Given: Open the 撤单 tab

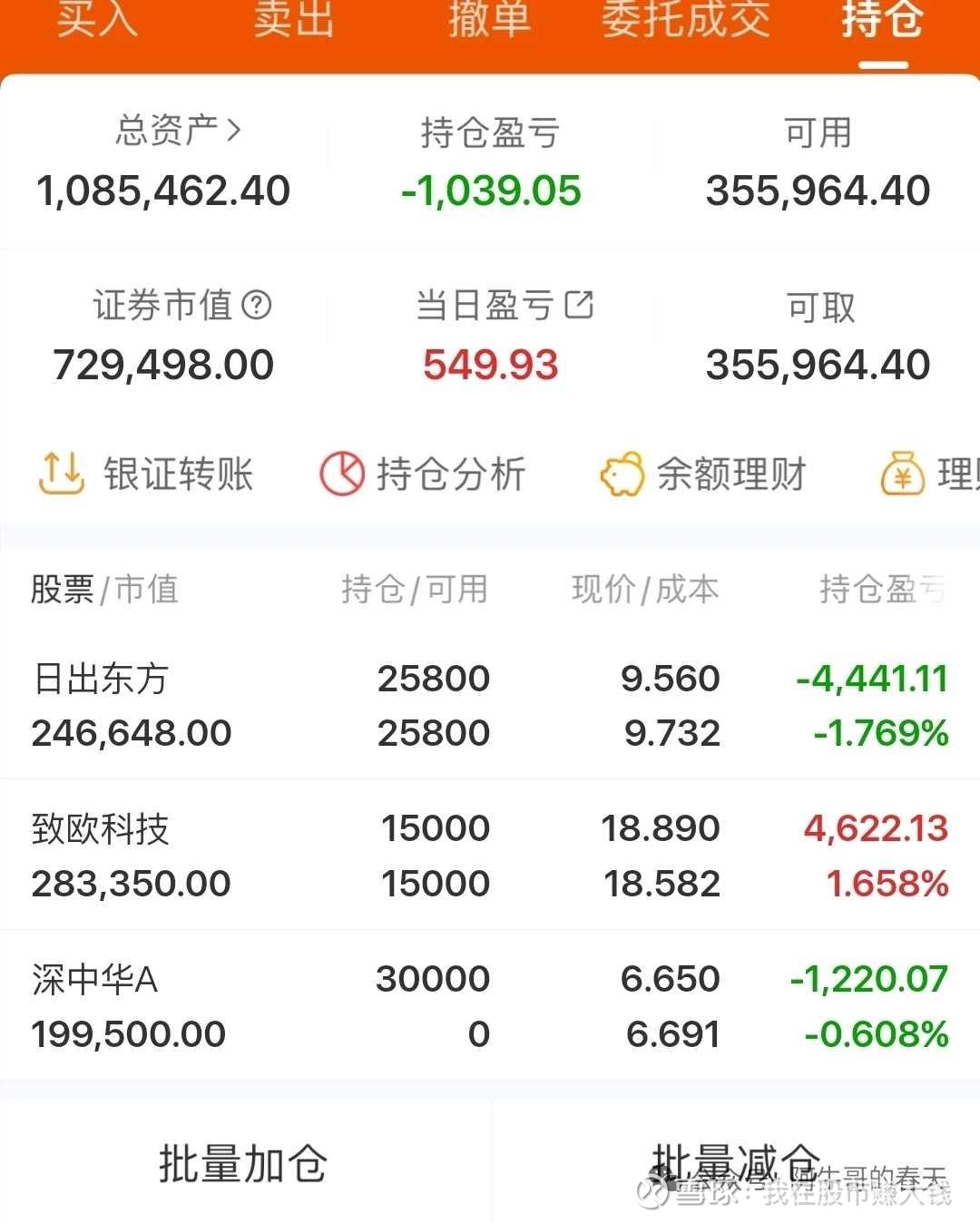Looking at the screenshot, I should (489, 20).
